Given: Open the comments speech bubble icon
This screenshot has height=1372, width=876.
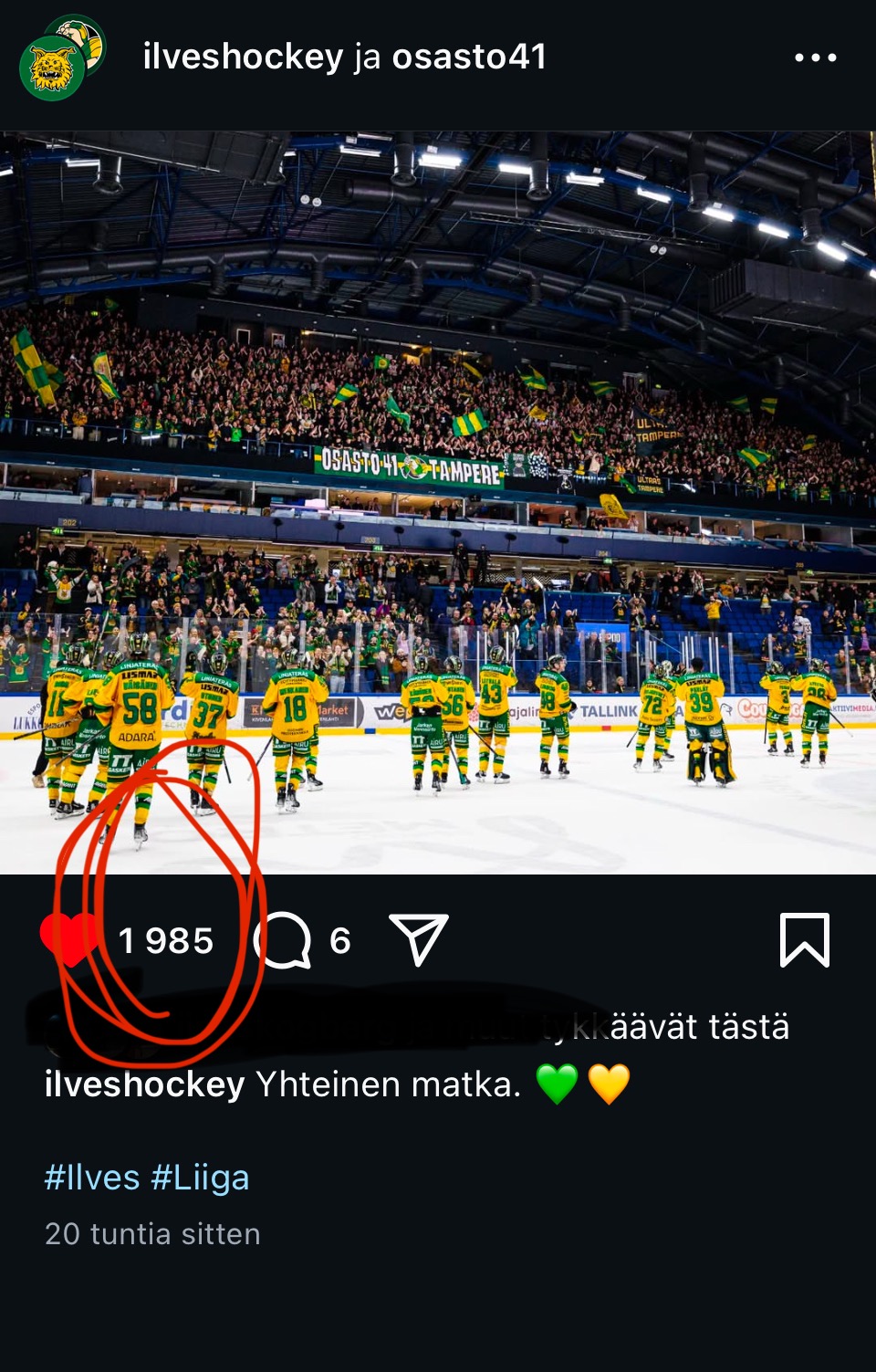Looking at the screenshot, I should coord(283,940).
